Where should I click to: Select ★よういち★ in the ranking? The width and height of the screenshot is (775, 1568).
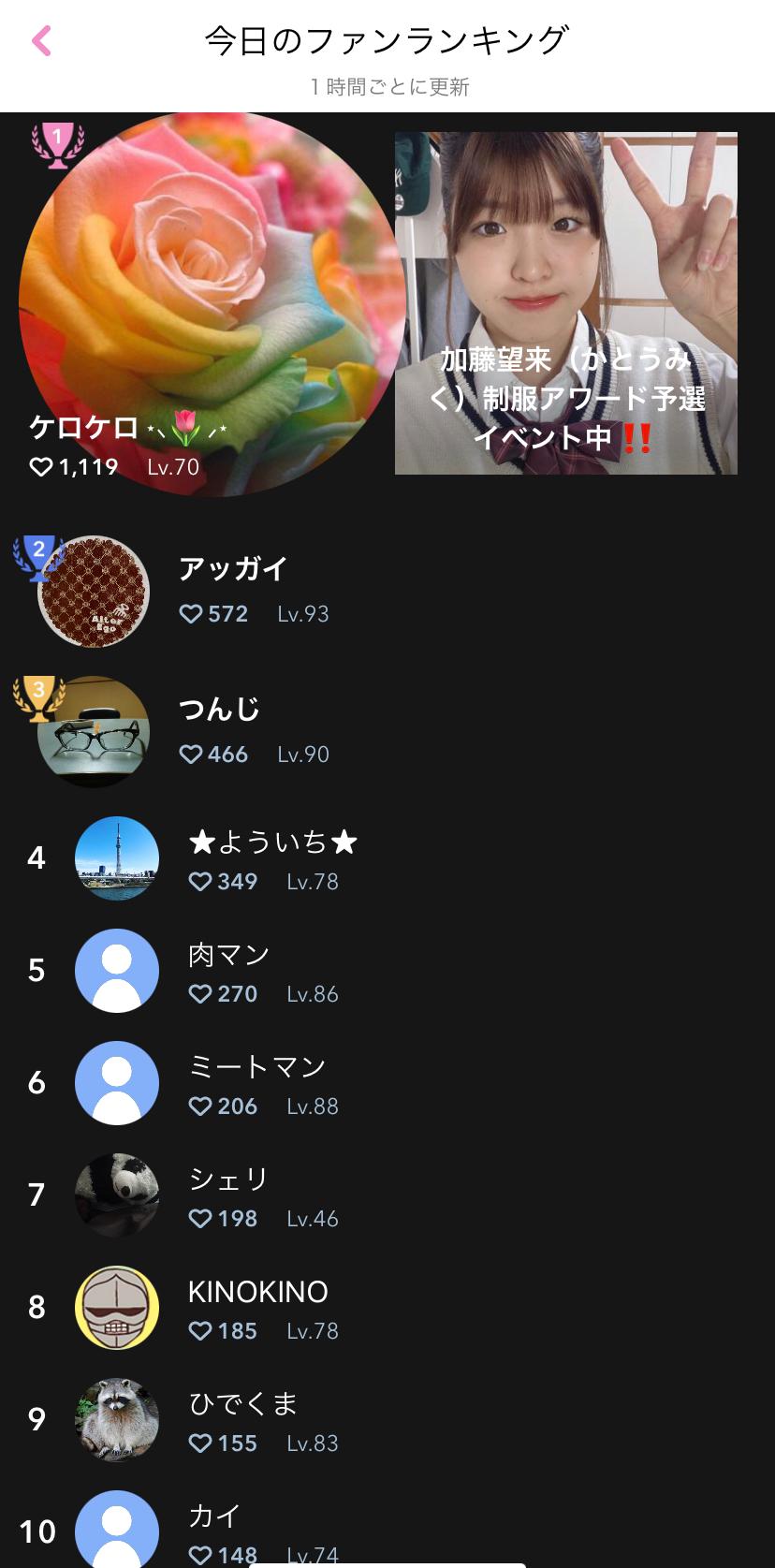point(271,858)
